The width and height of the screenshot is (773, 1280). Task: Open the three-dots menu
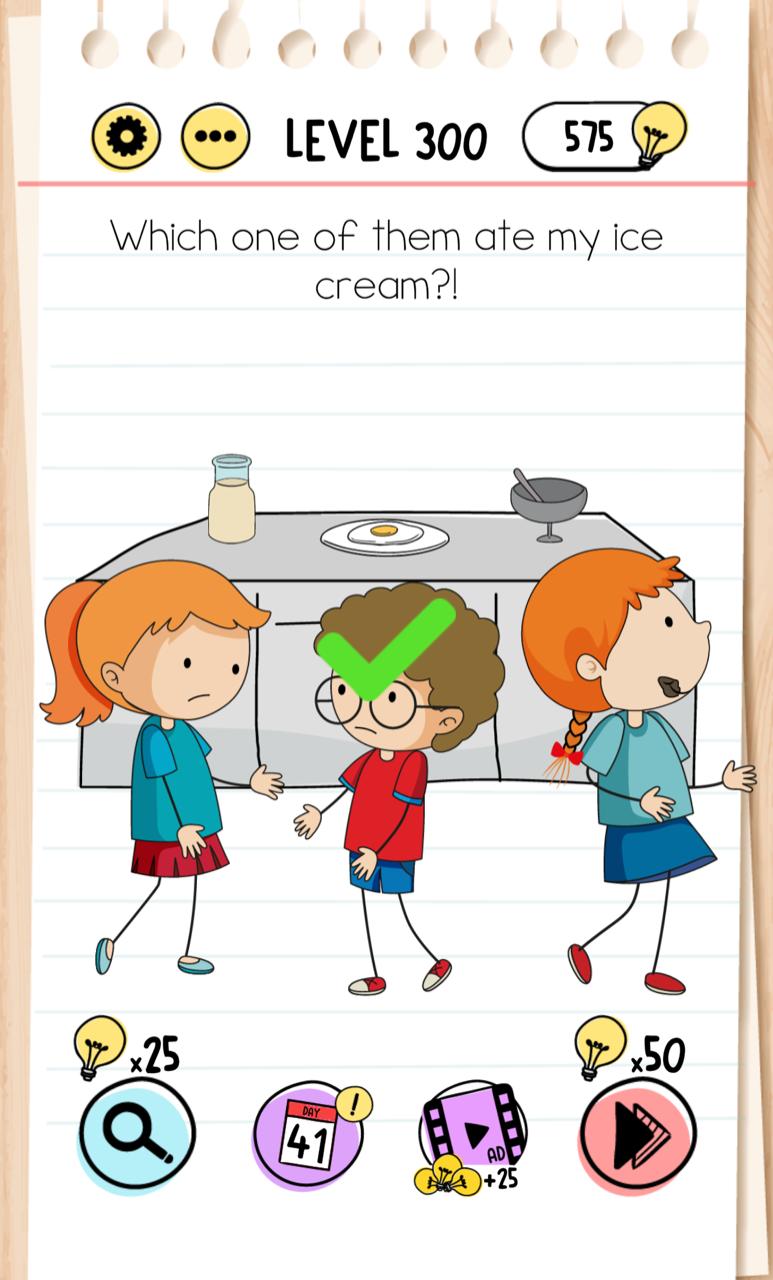coord(214,137)
